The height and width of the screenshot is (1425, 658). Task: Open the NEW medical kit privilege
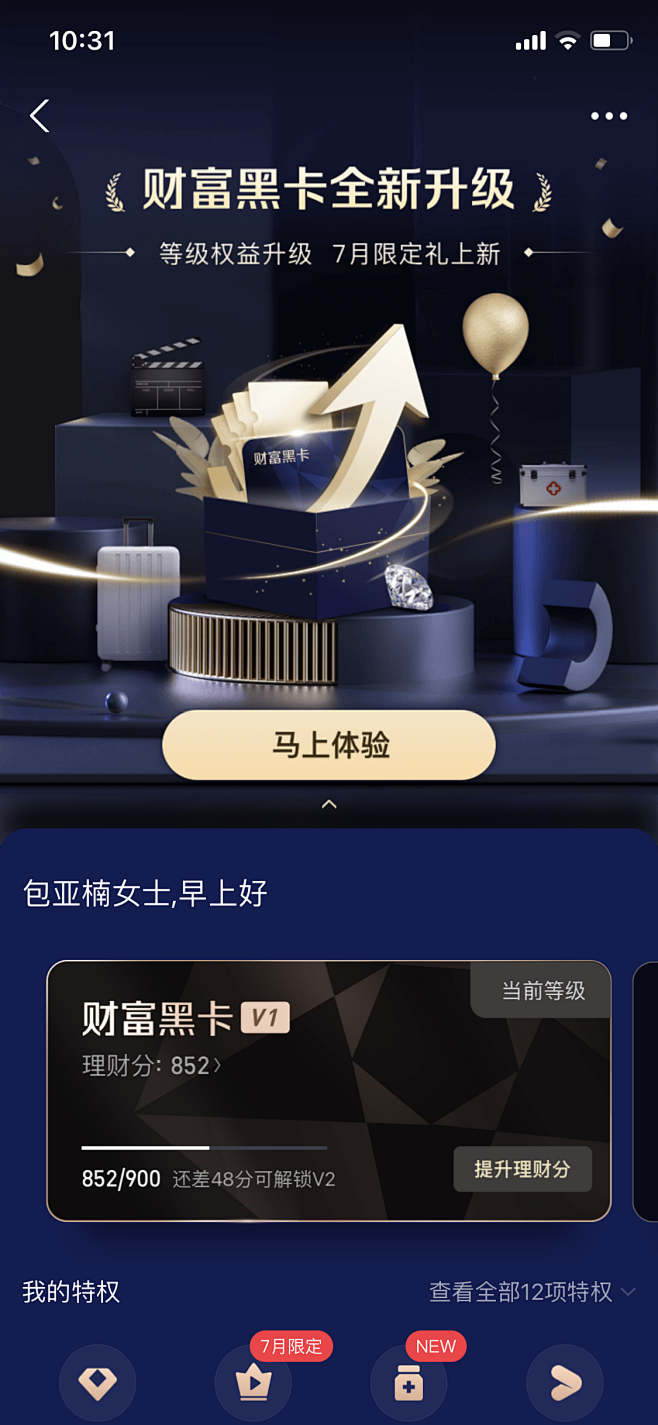point(409,1383)
